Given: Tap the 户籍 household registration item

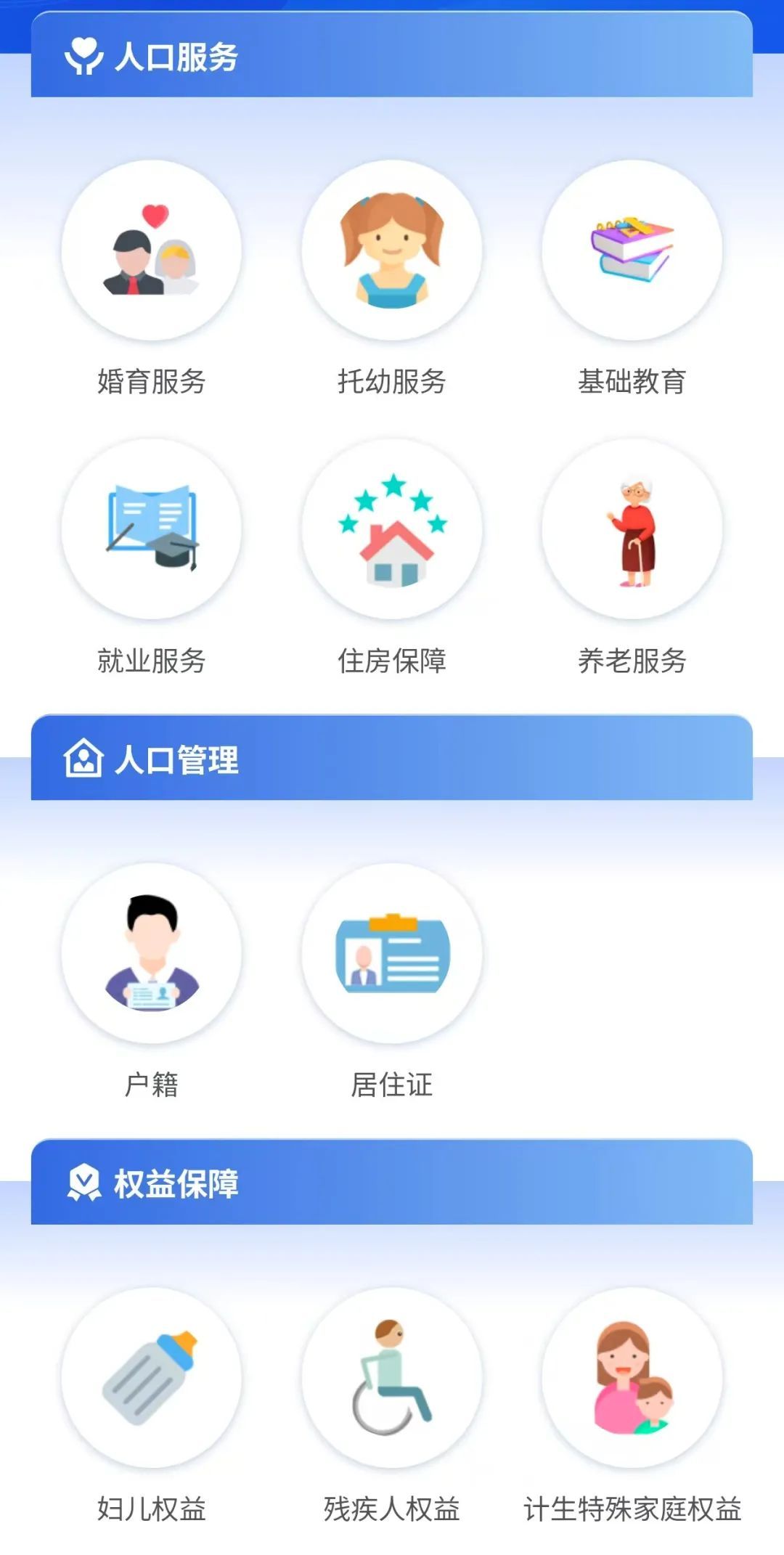Looking at the screenshot, I should (x=152, y=953).
